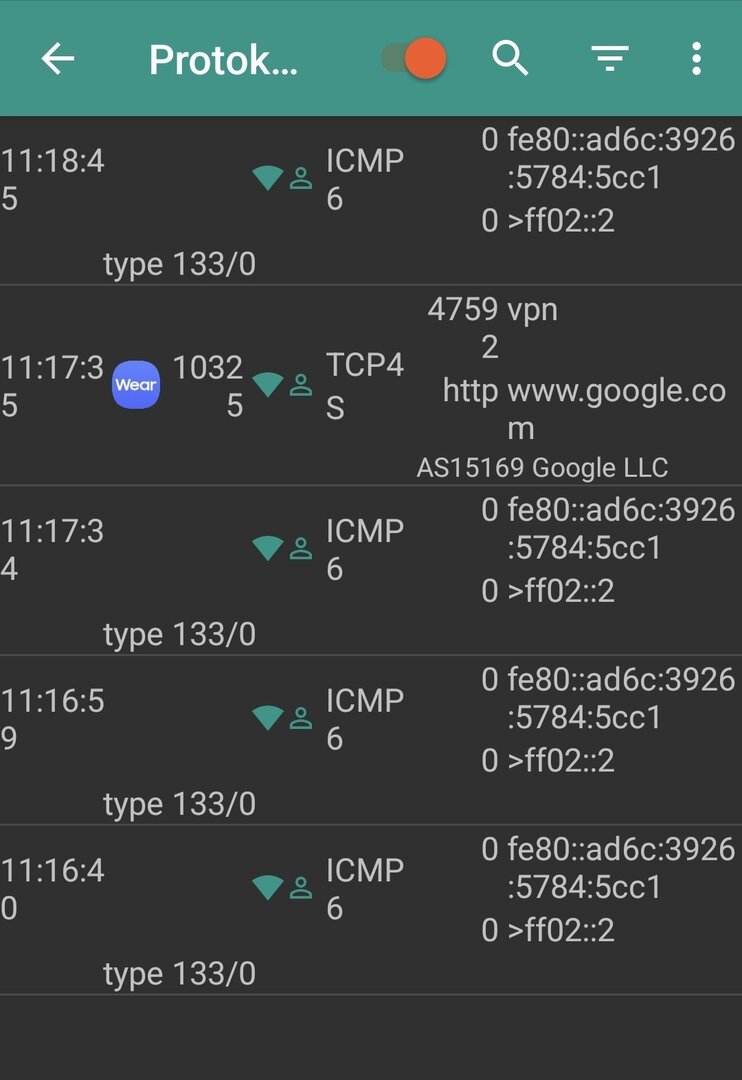742x1080 pixels.
Task: Open search in the log
Action: pos(510,59)
